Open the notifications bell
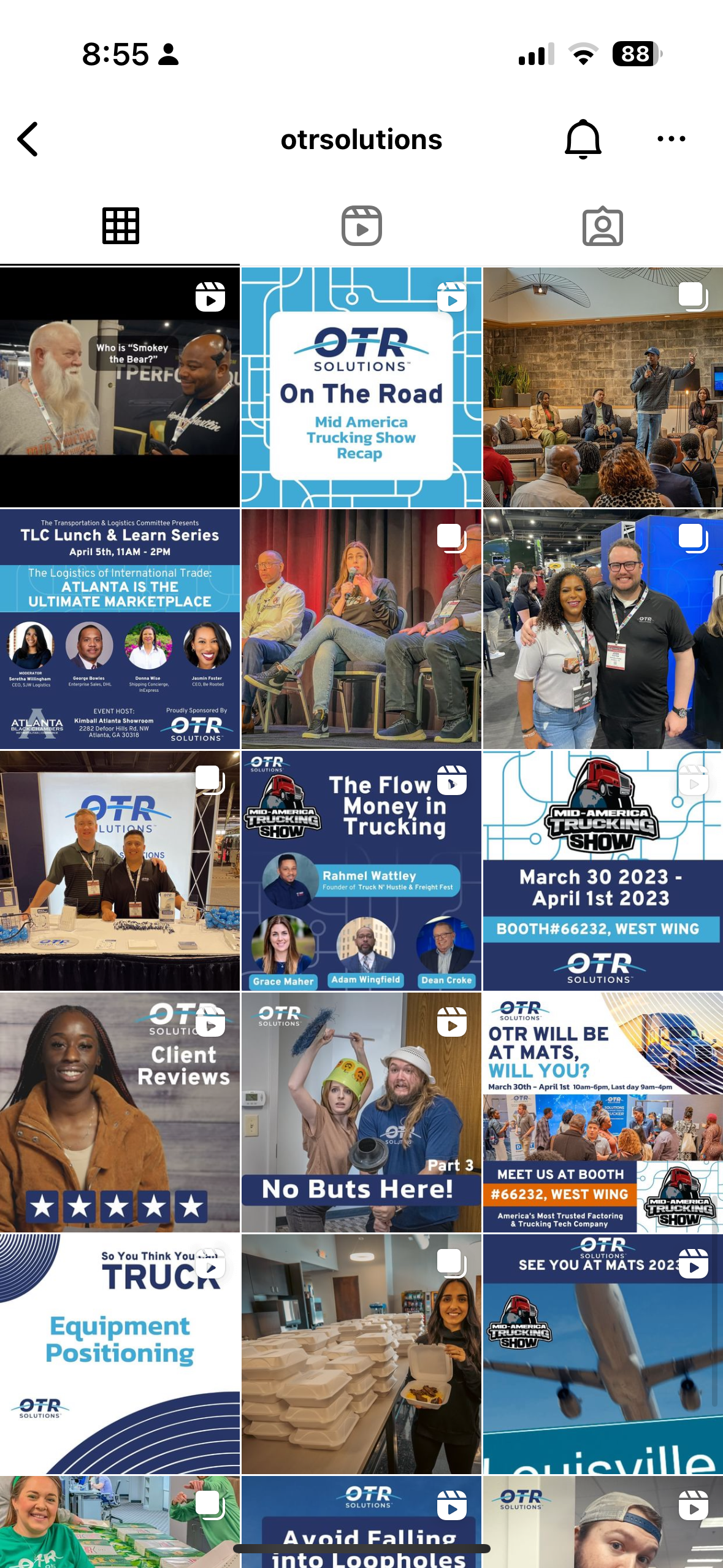The width and height of the screenshot is (723, 1568). click(583, 139)
